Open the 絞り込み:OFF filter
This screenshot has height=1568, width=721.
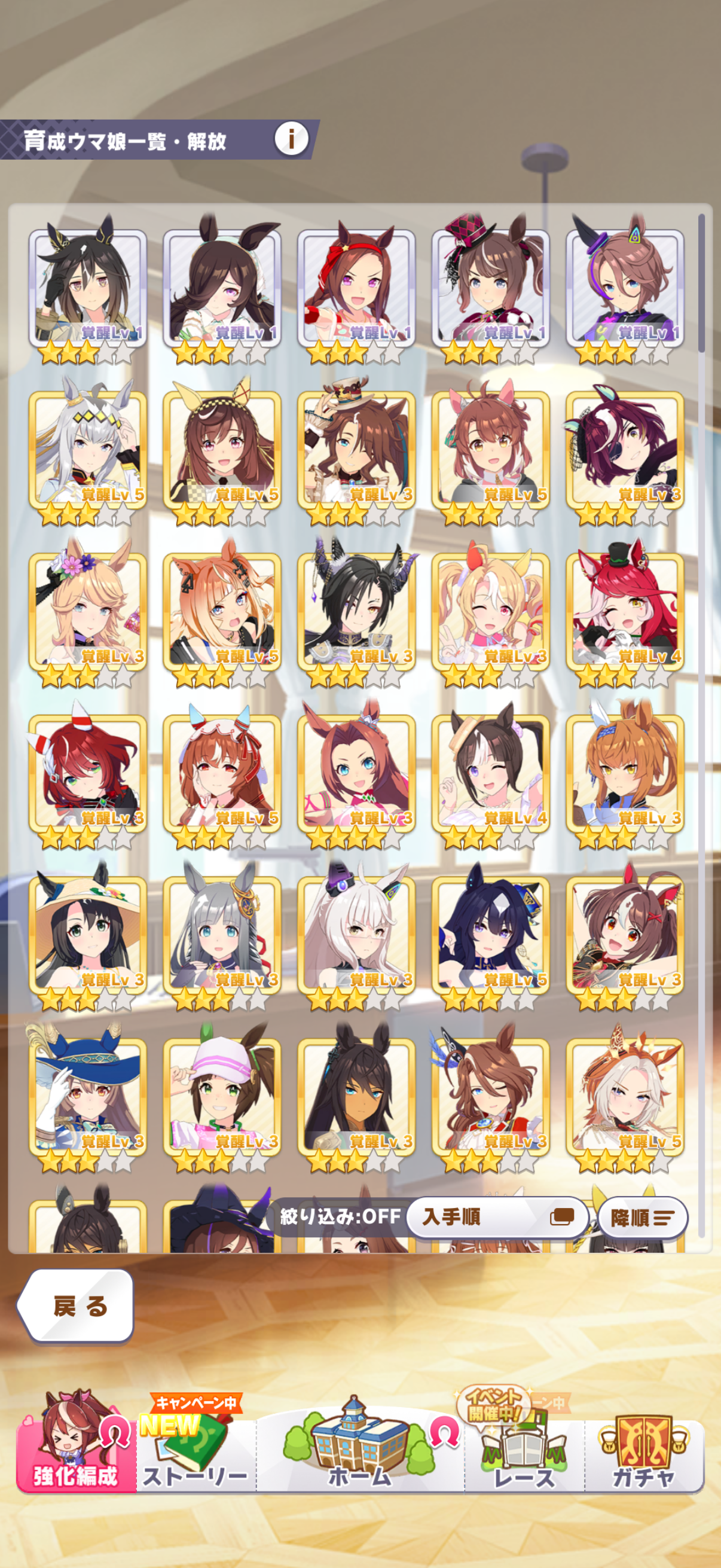click(340, 1217)
